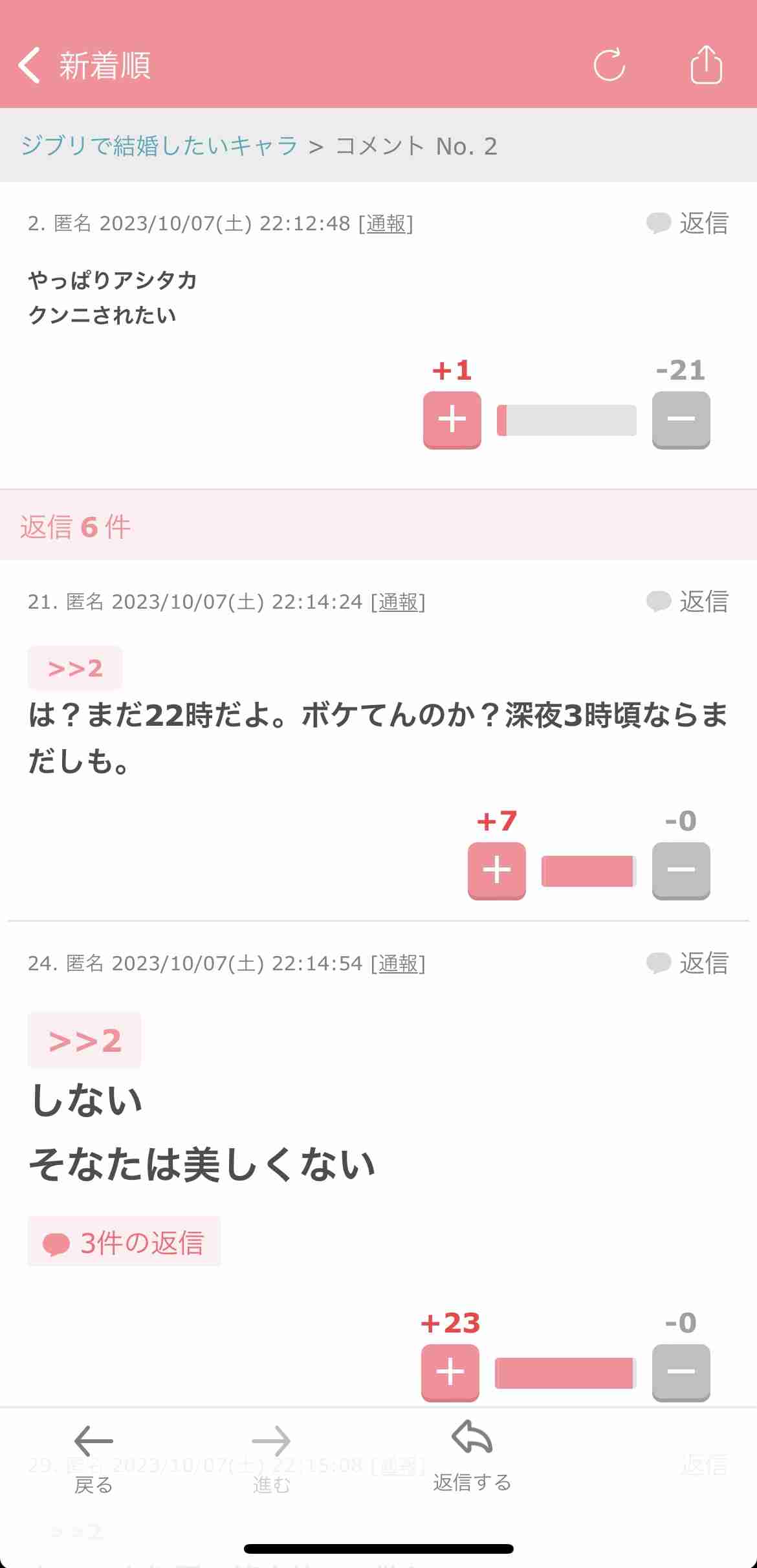
Task: Expand the 3件の返信 replies on comment 24
Action: pyautogui.click(x=123, y=1241)
